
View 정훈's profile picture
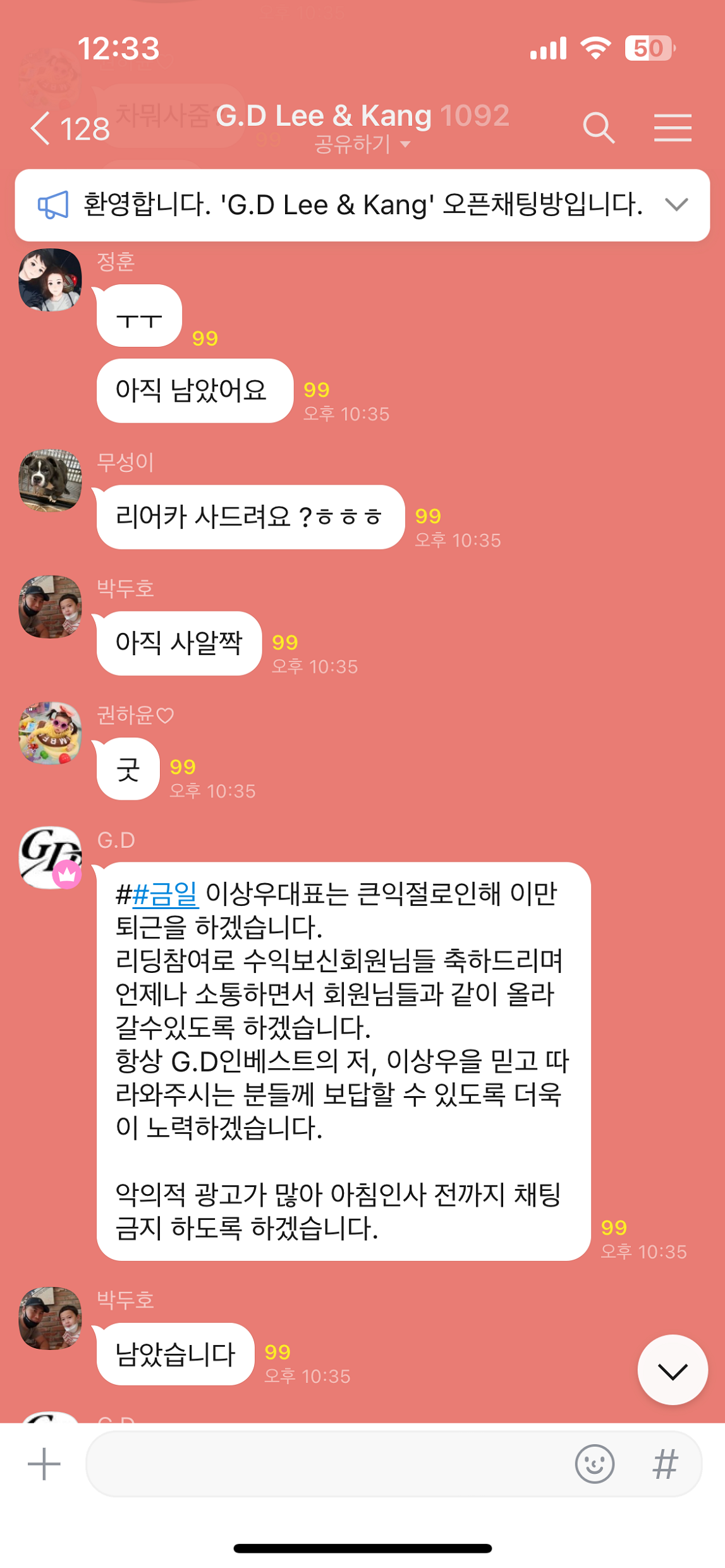[51, 280]
